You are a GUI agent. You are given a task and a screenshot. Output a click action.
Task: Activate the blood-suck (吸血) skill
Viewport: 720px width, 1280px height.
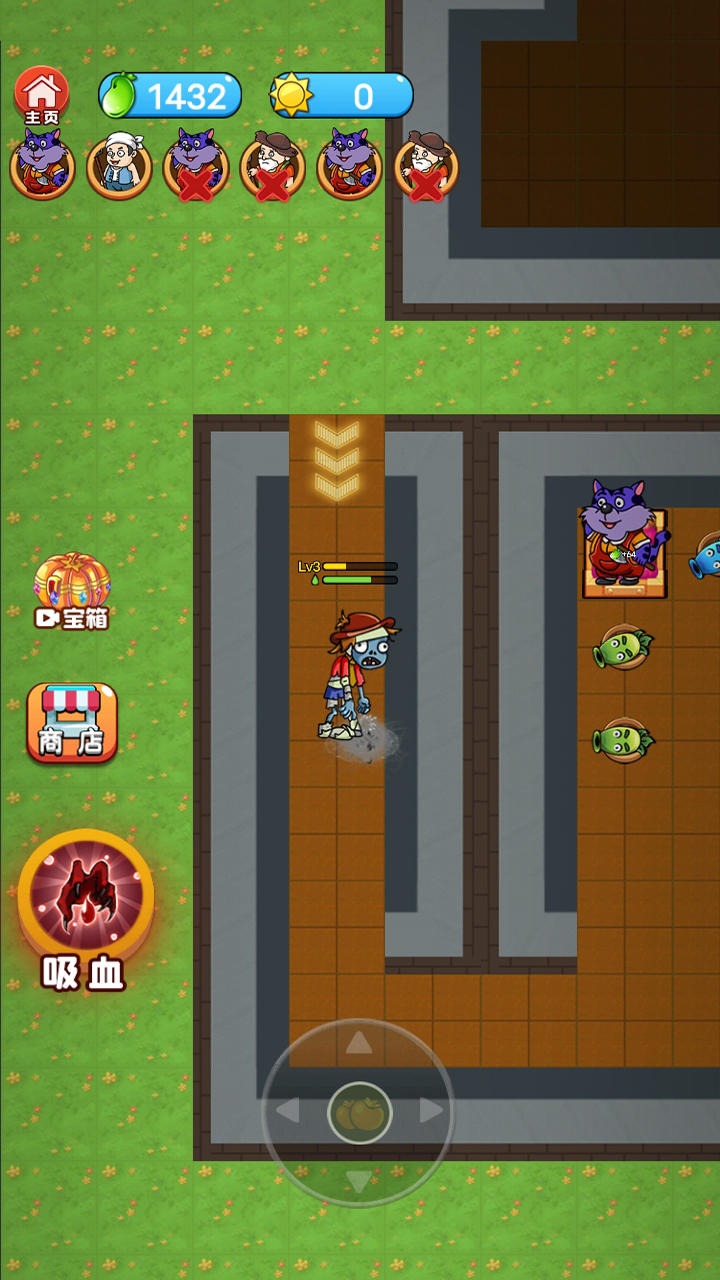86,896
